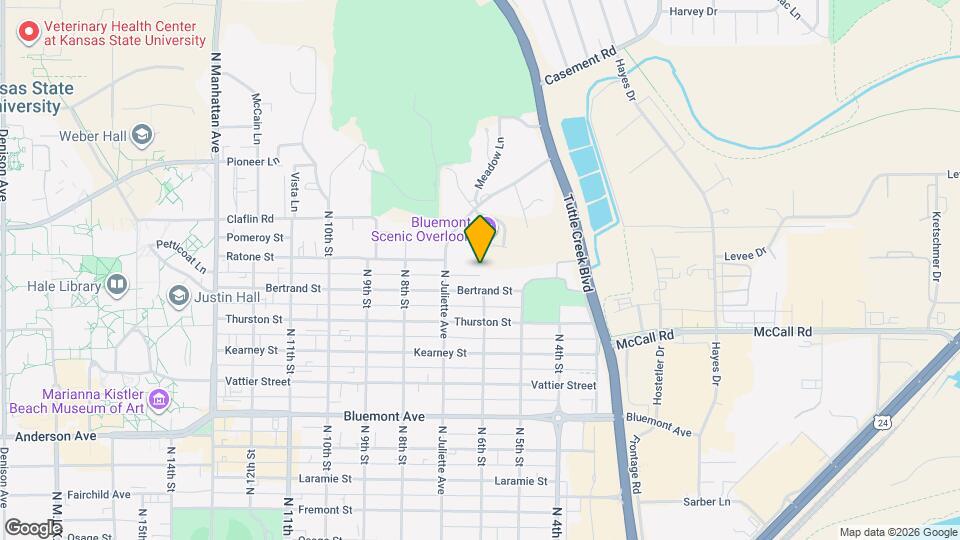Open Veterinary Health Center pin
This screenshot has height=540, width=960.
(x=28, y=32)
